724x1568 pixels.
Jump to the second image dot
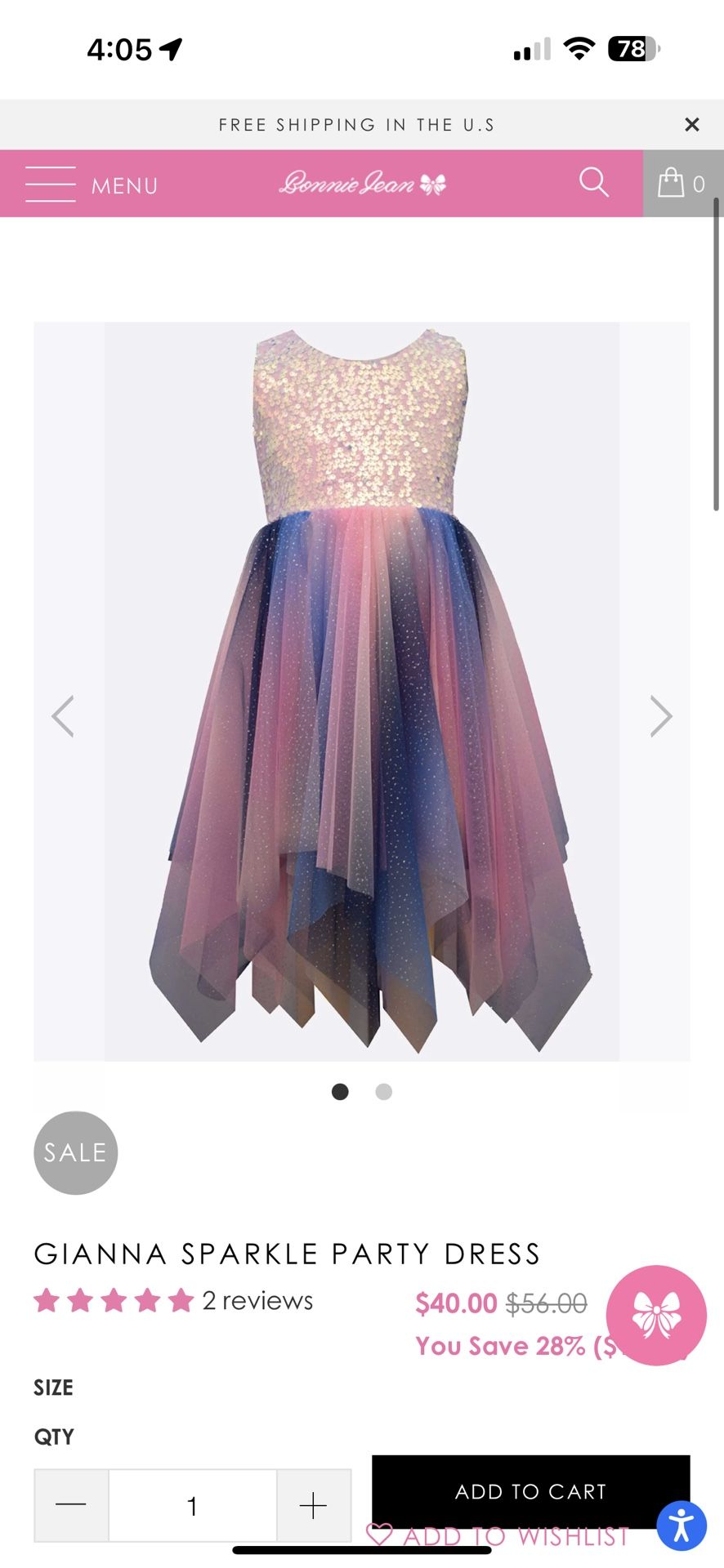pos(383,1092)
